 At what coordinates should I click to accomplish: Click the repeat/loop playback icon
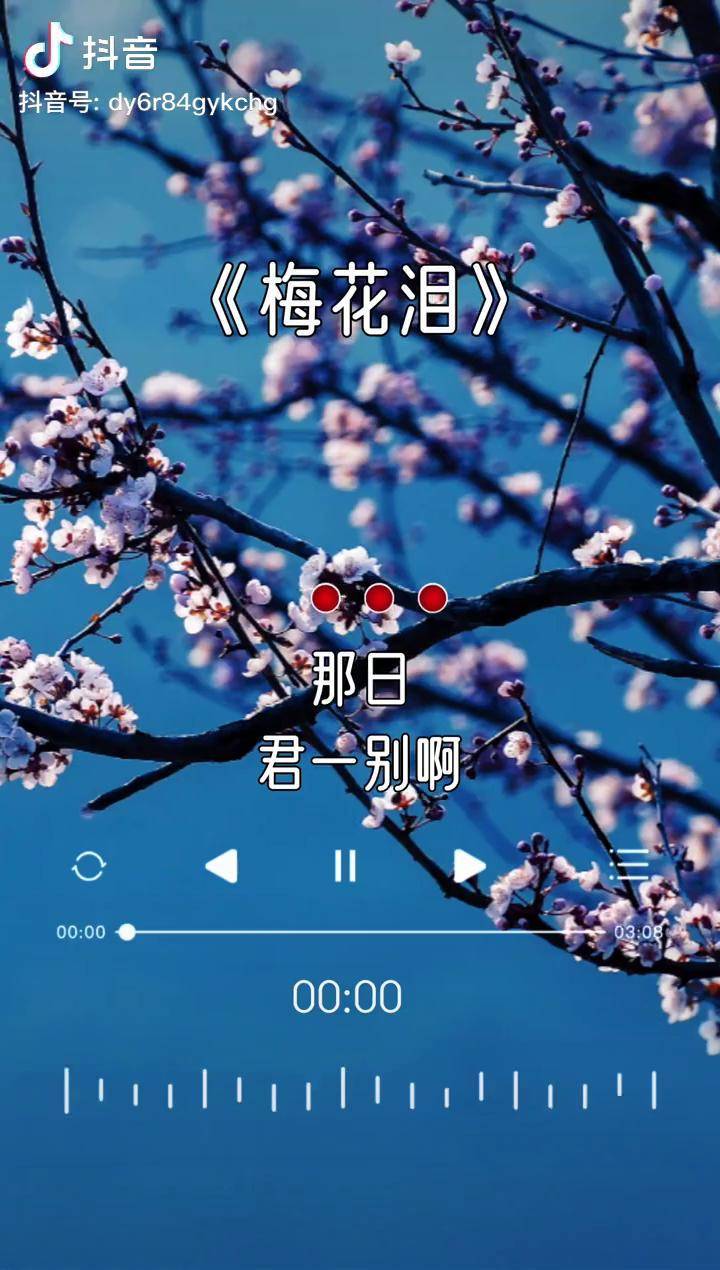click(x=88, y=866)
